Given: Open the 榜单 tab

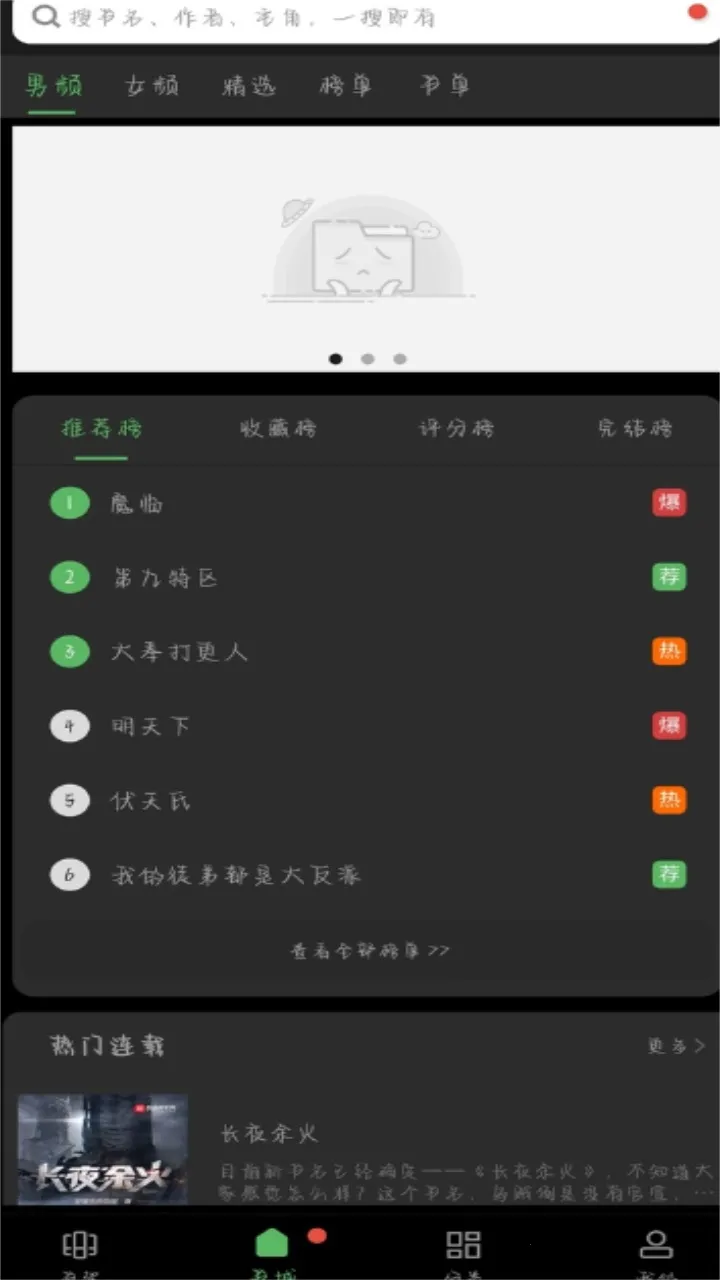Looking at the screenshot, I should tap(346, 86).
